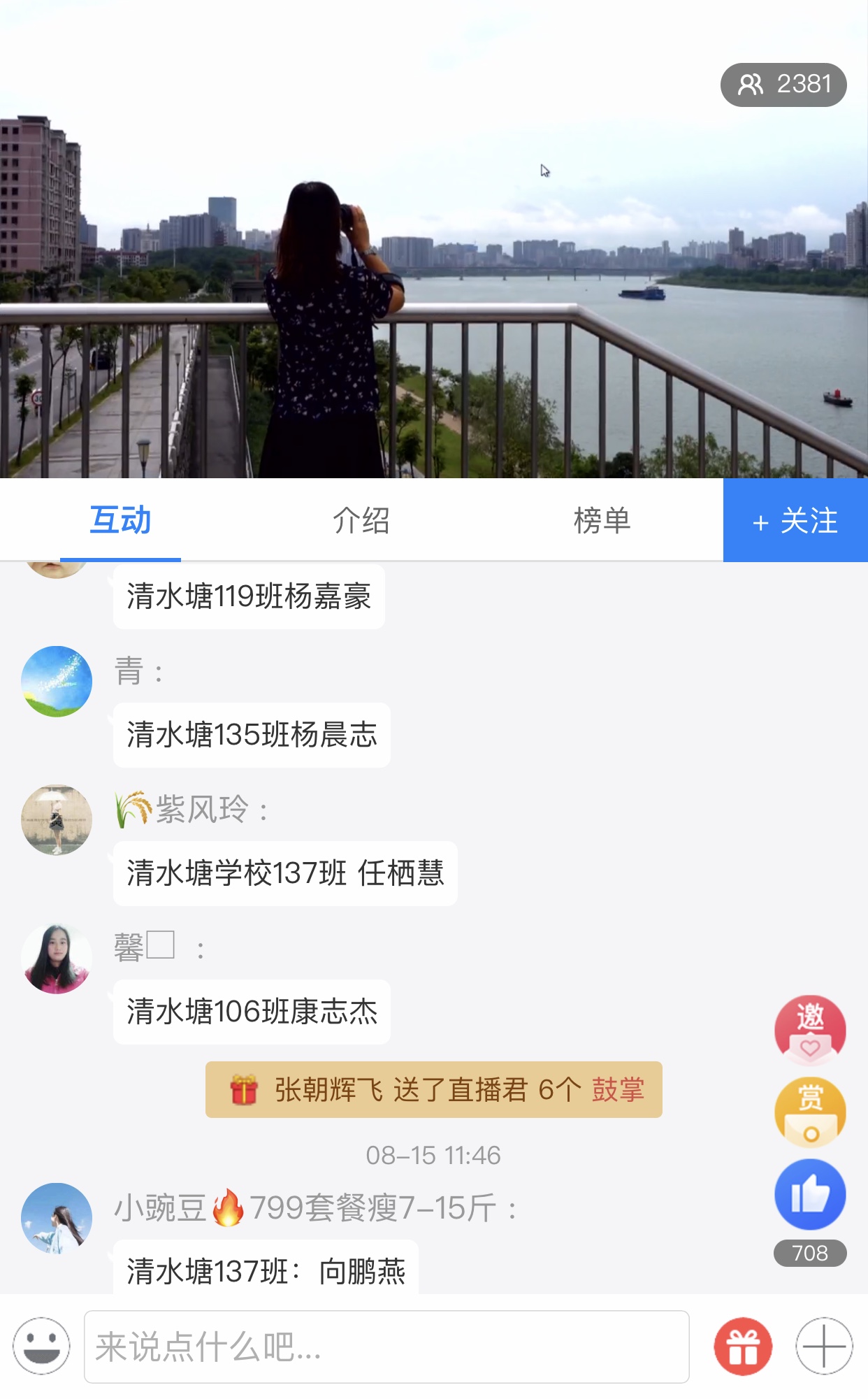Viewport: 868px width, 1399px height.
Task: Focus the 来说点什么吧 comment field
Action: click(386, 1347)
